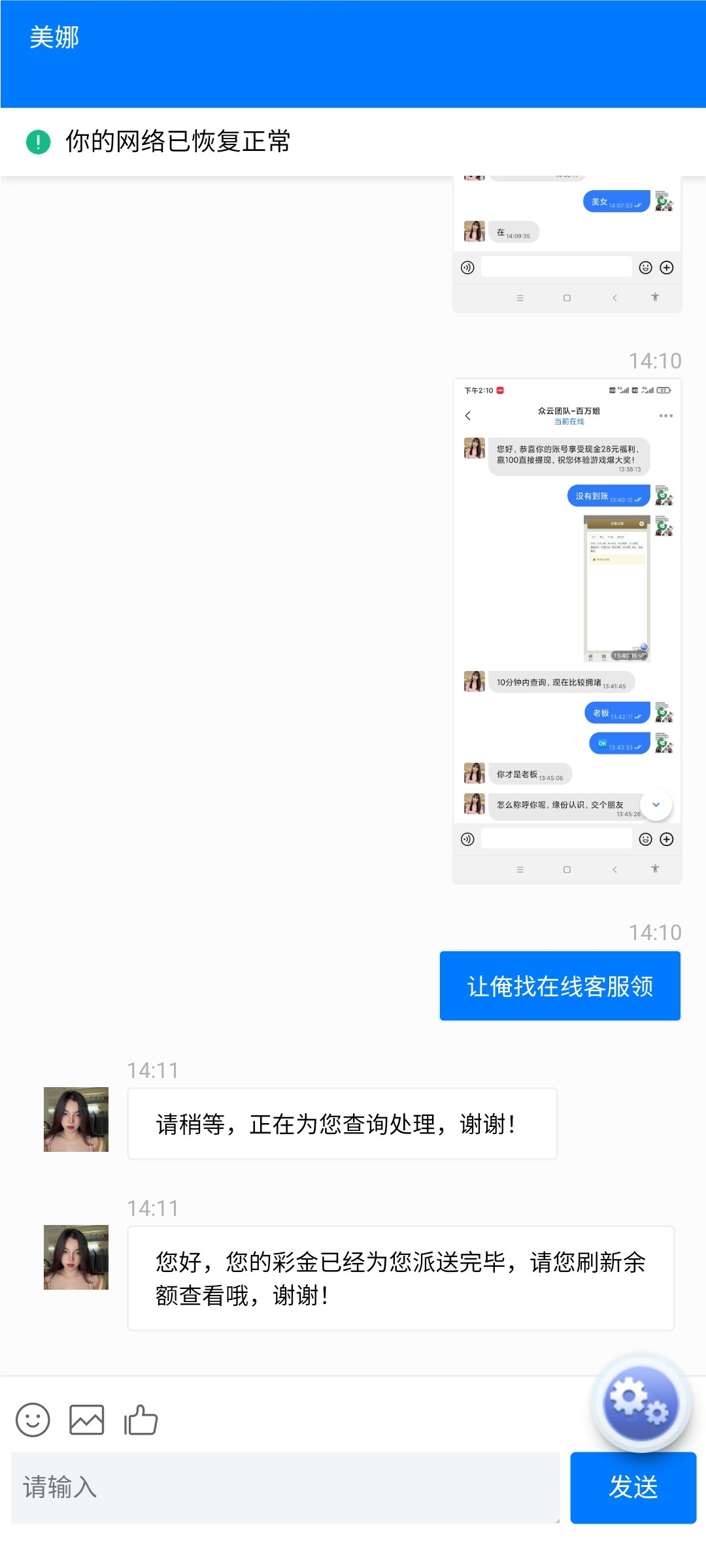Open the sent screenshot image at 14:10

coord(567,631)
